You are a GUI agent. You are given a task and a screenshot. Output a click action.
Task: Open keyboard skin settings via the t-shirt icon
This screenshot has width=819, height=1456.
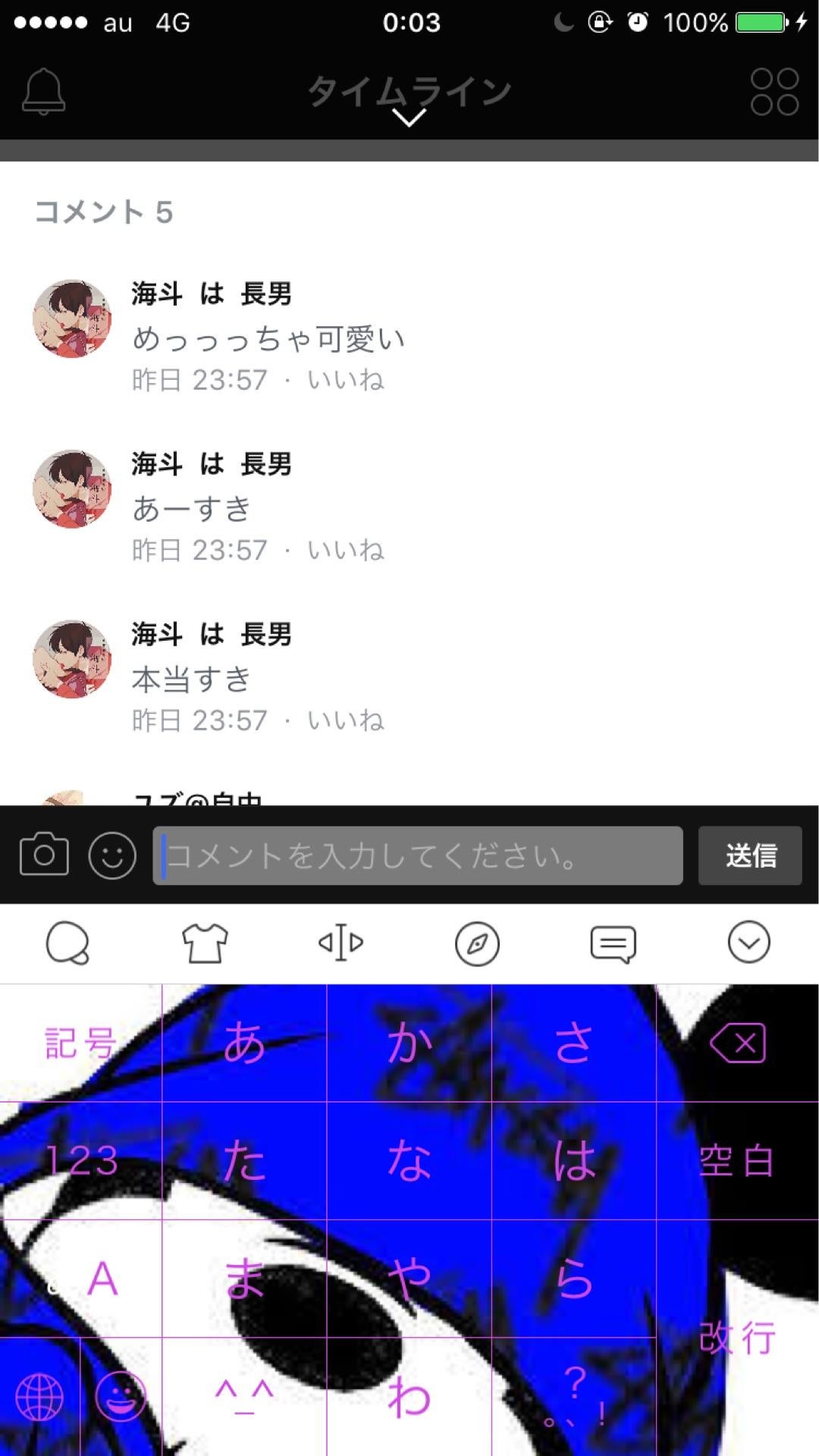pos(205,943)
